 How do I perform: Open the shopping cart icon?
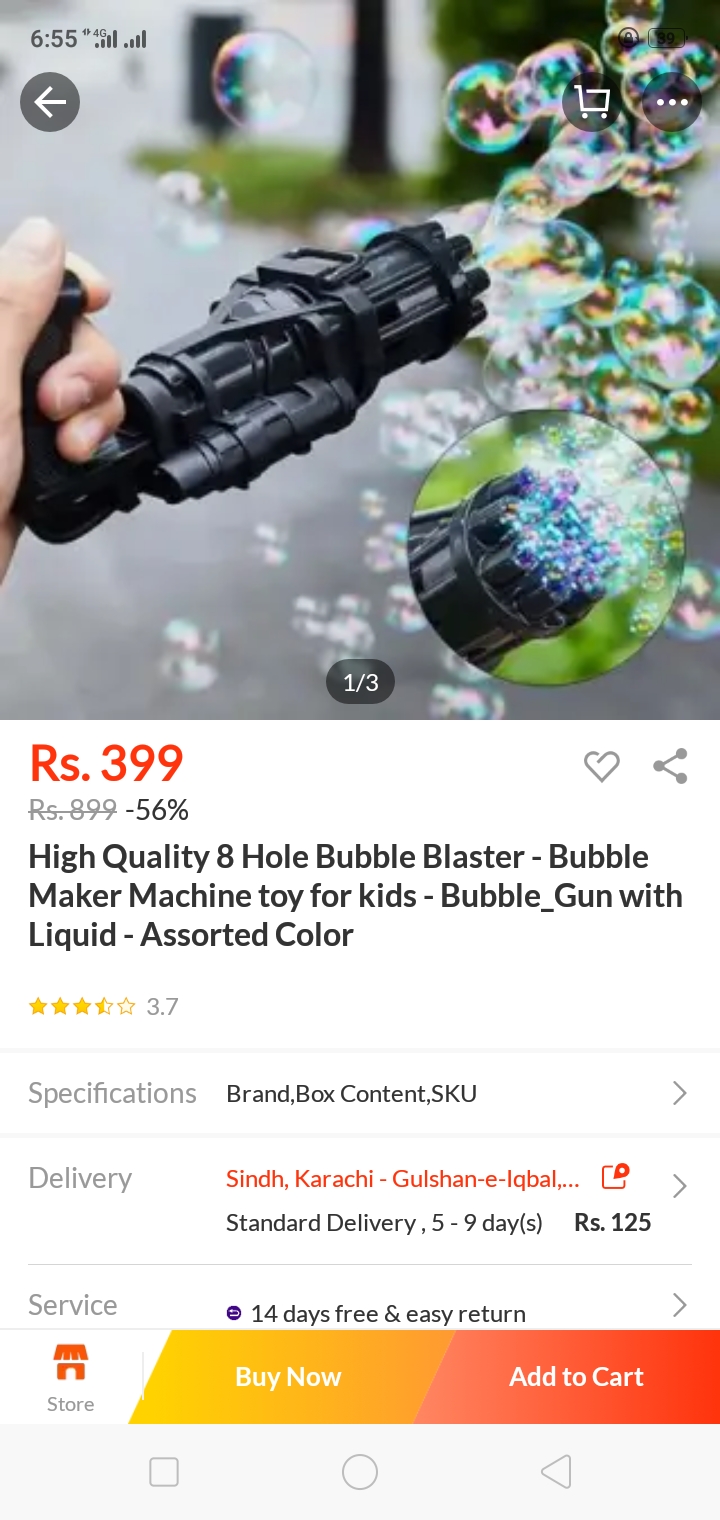592,102
